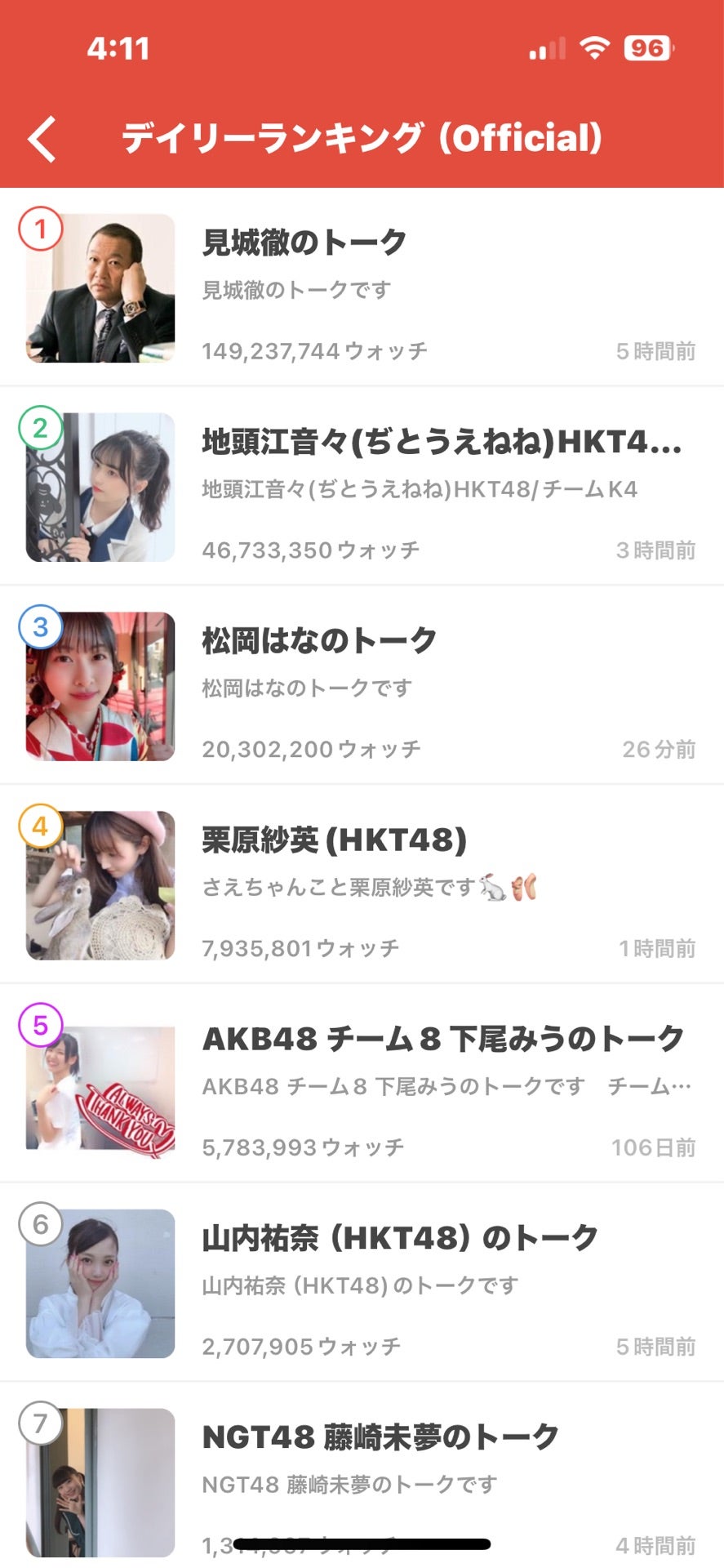Open 松岡はなのトーク ranked third
724x1568 pixels.
coord(362,685)
